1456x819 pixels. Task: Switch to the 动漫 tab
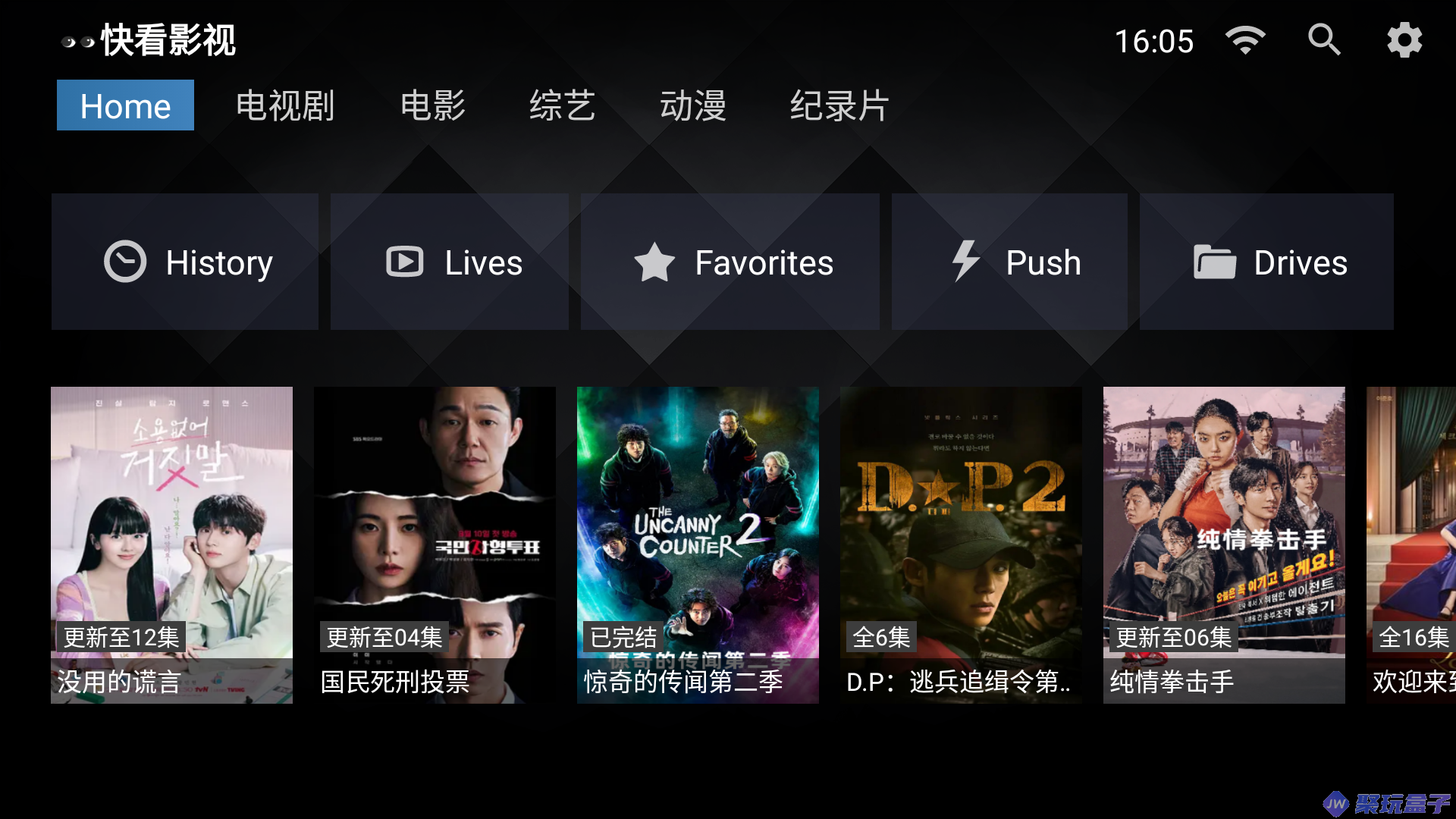[x=692, y=105]
